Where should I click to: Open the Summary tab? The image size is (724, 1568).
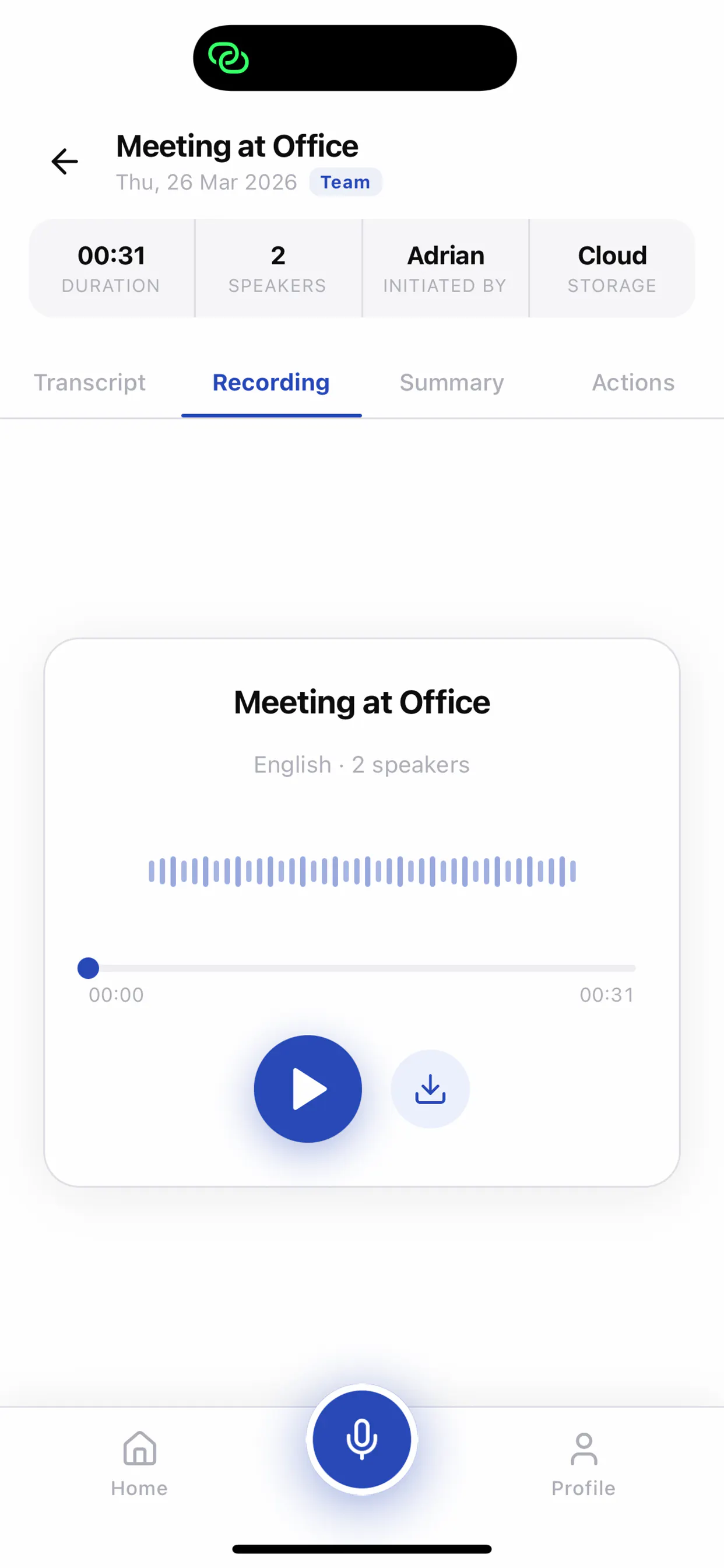click(452, 382)
